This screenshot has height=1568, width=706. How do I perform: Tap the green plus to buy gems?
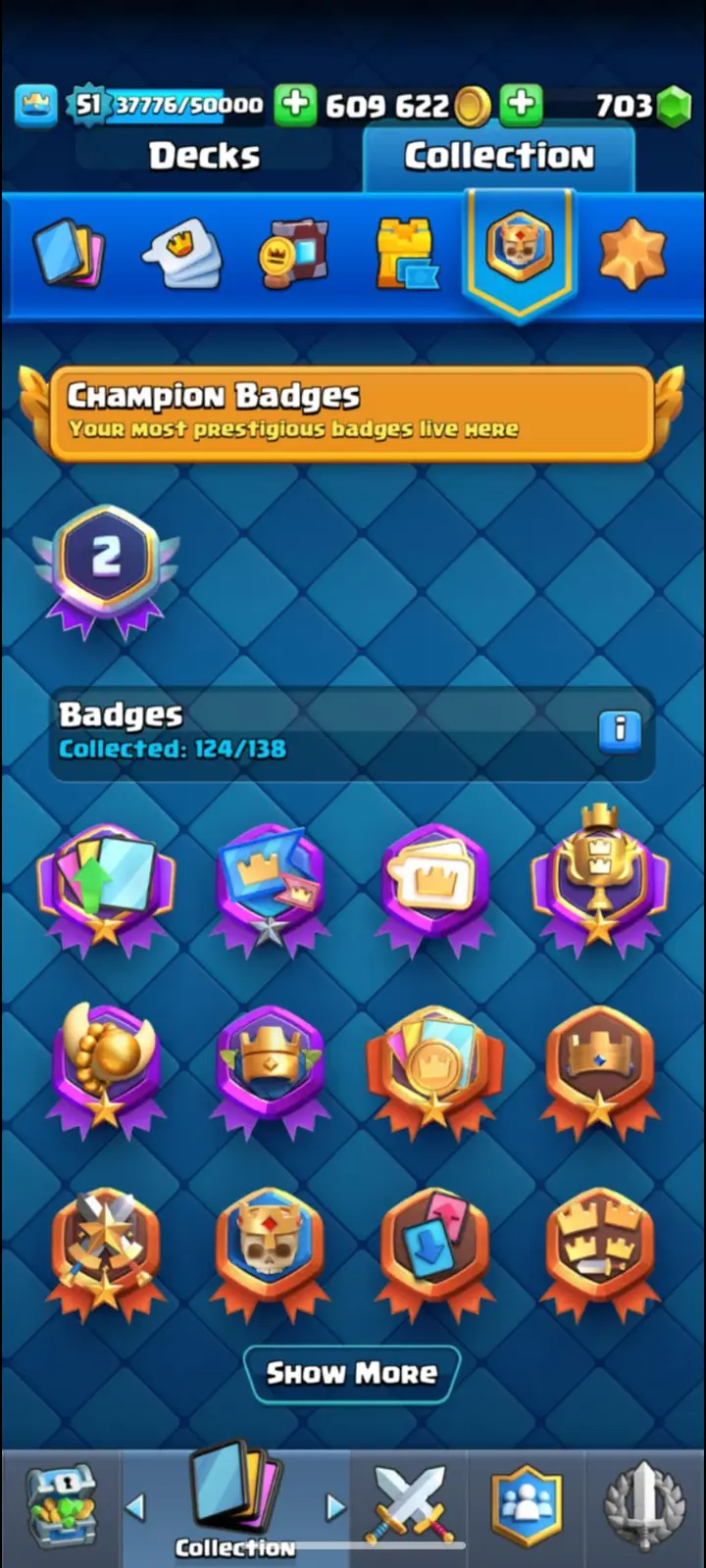tap(522, 105)
